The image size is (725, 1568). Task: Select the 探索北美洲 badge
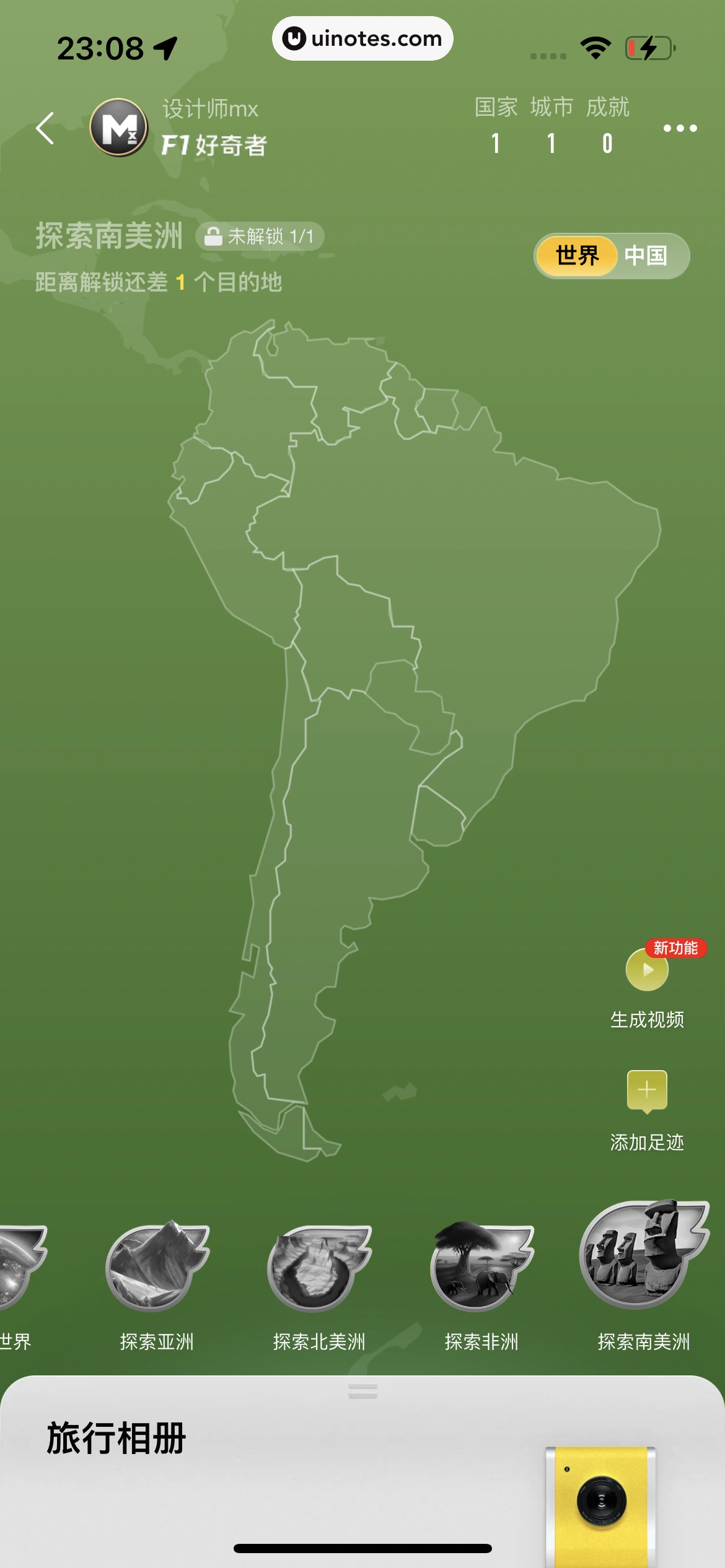[319, 1267]
